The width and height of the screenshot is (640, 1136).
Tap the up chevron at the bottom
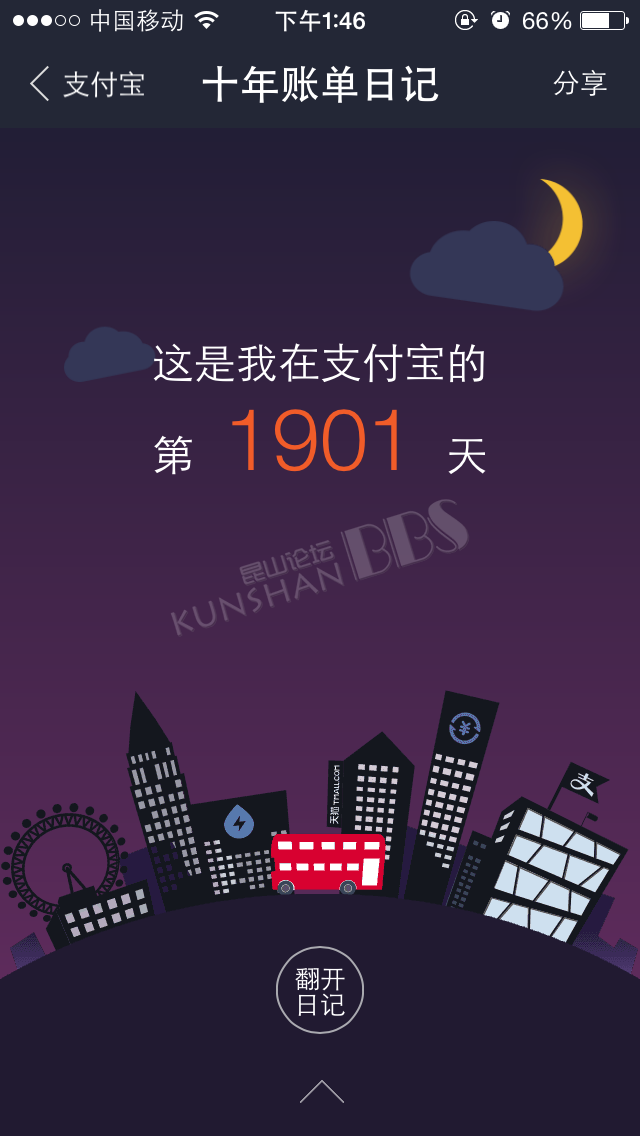click(x=322, y=1091)
